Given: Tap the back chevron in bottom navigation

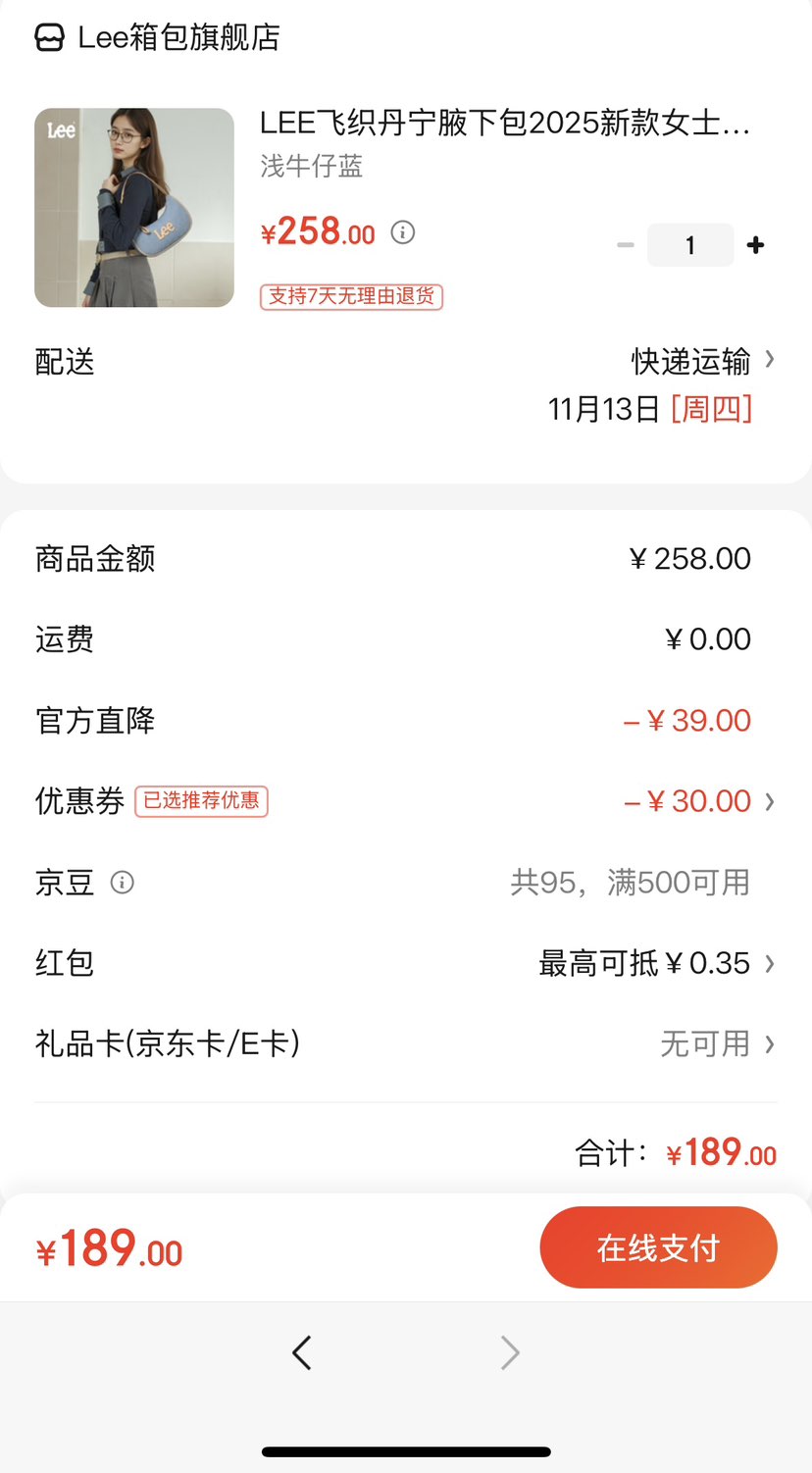Looking at the screenshot, I should click(302, 1352).
